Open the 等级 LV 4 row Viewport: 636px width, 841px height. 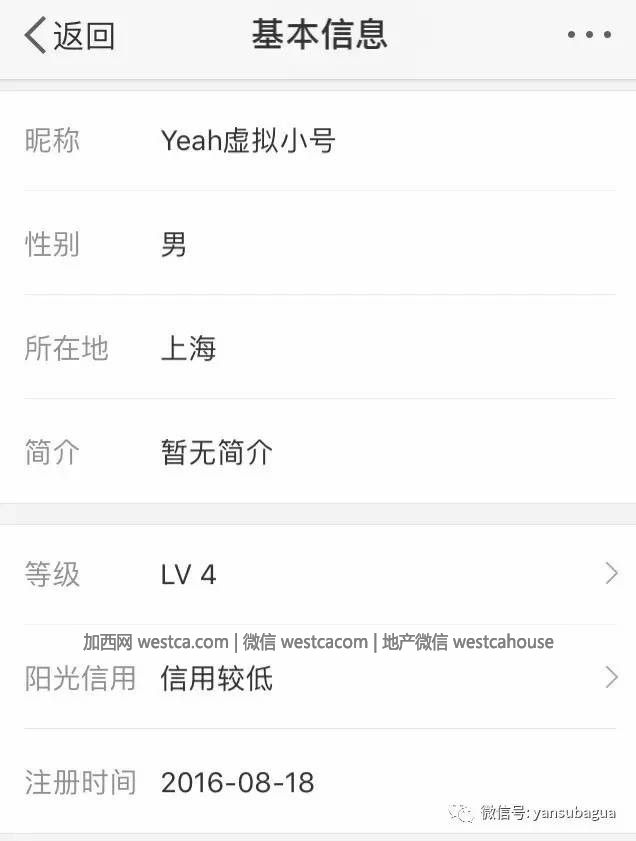pyautogui.click(x=318, y=575)
